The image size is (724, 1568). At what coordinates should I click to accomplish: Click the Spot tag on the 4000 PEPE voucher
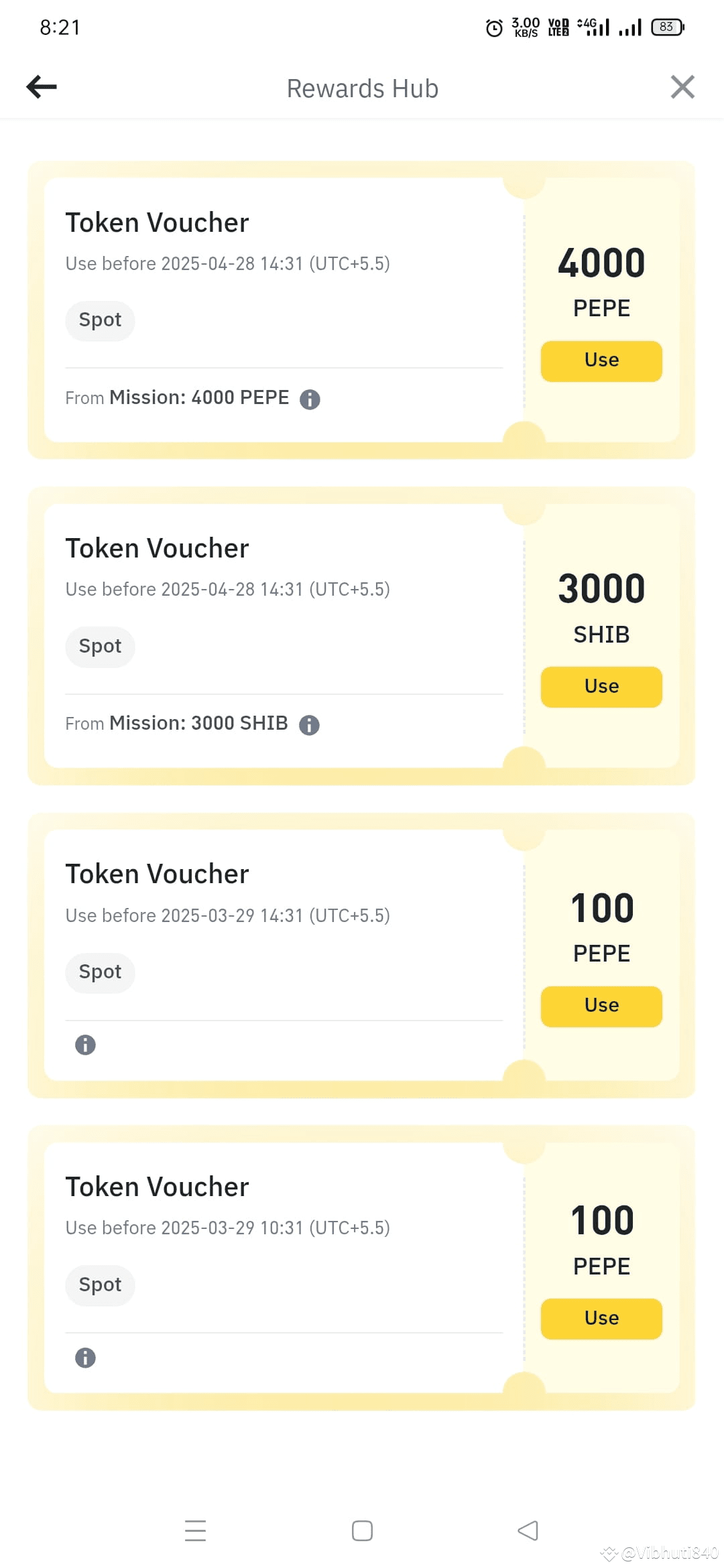pos(100,320)
